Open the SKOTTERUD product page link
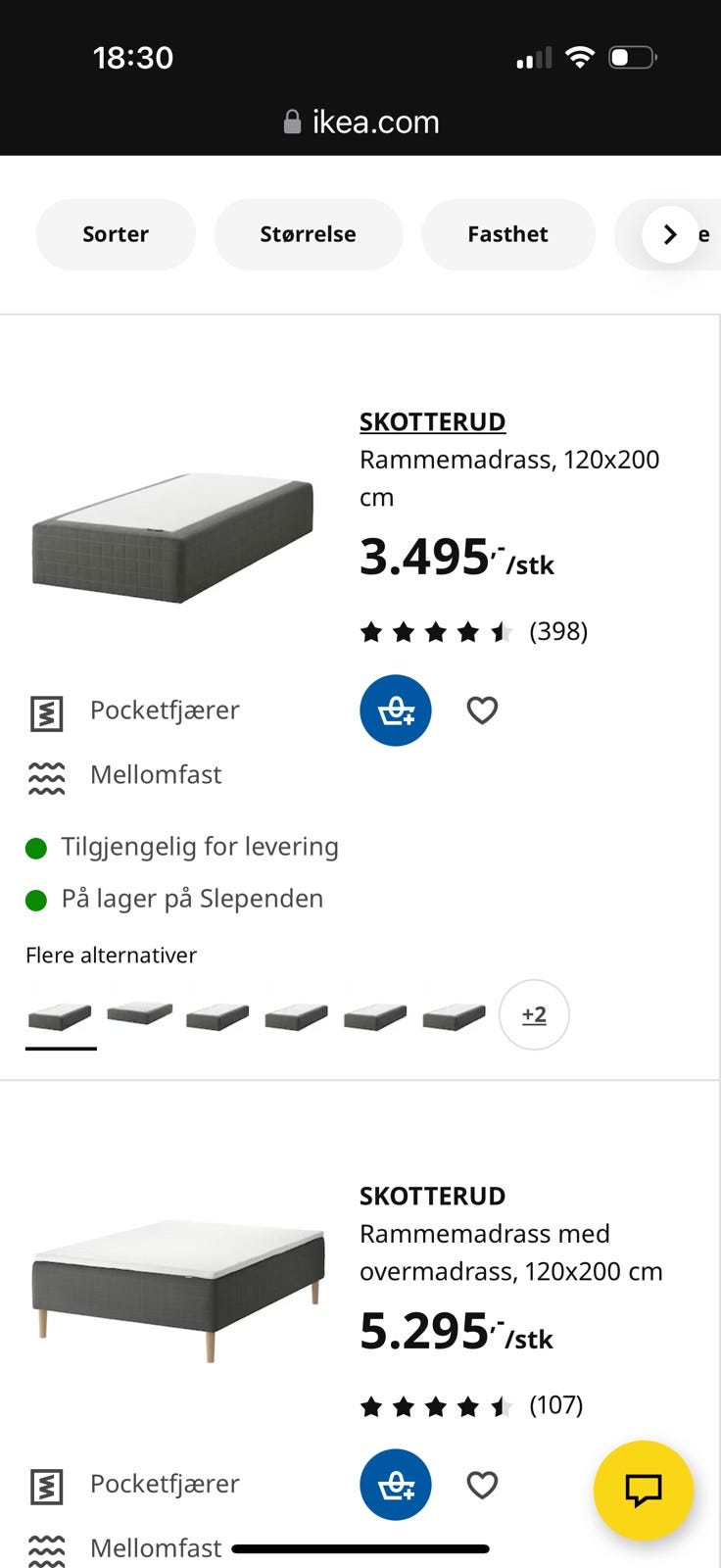Viewport: 721px width, 1568px height. 432,421
